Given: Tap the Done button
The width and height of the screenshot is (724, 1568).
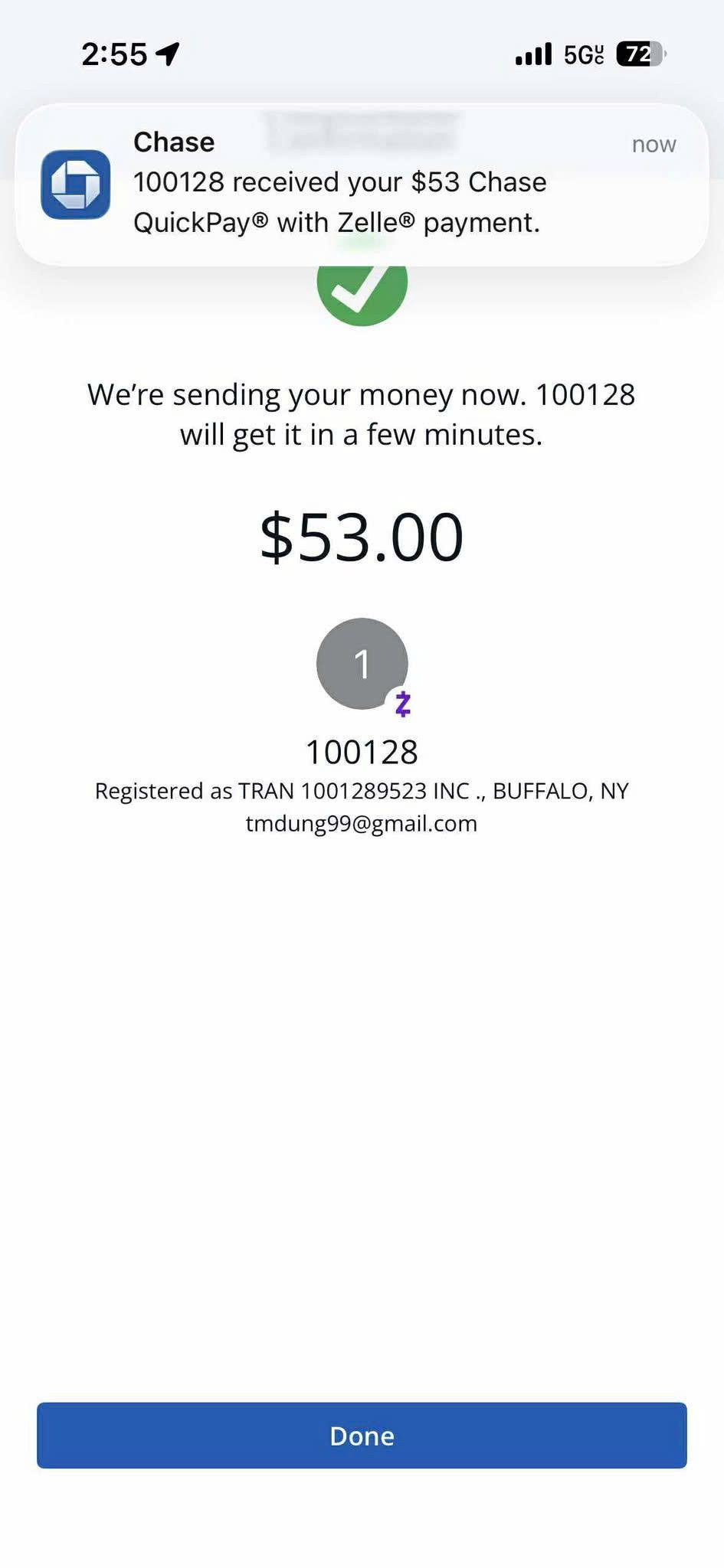Looking at the screenshot, I should click(x=362, y=1436).
